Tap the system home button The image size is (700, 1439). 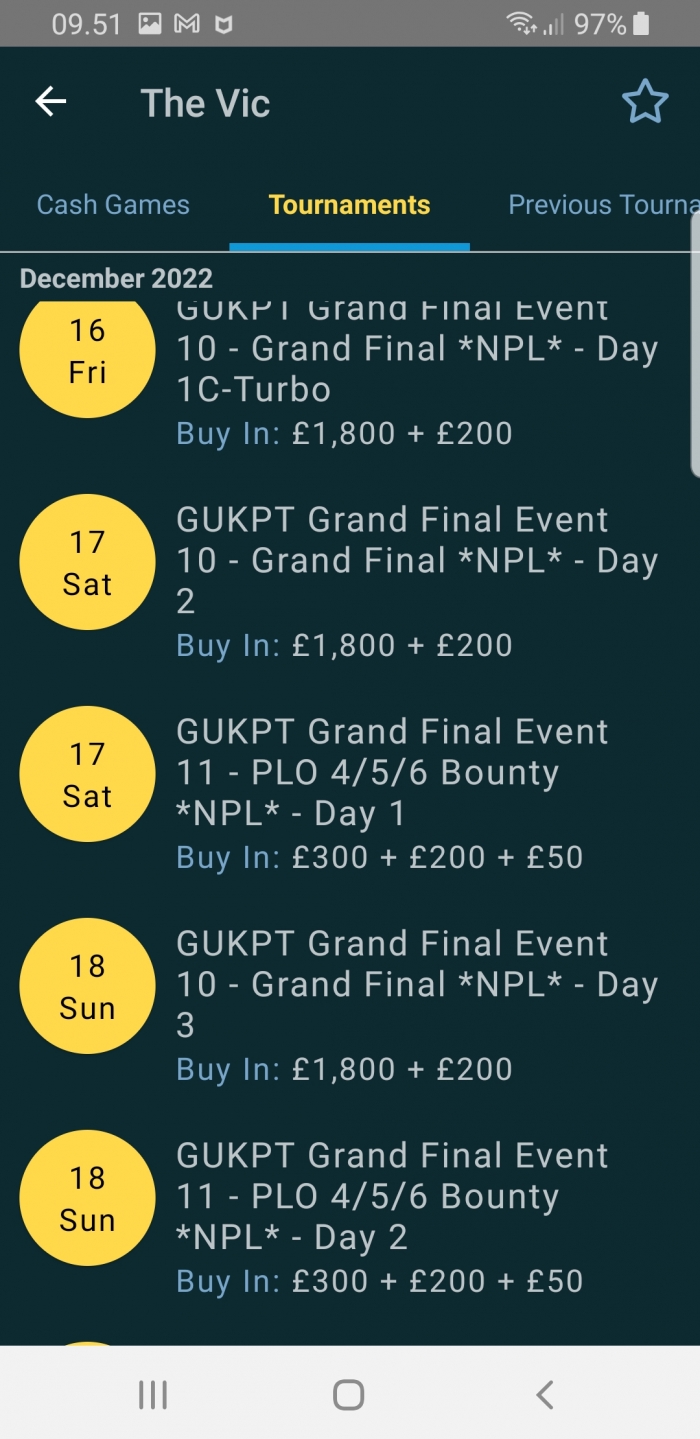coord(348,1394)
